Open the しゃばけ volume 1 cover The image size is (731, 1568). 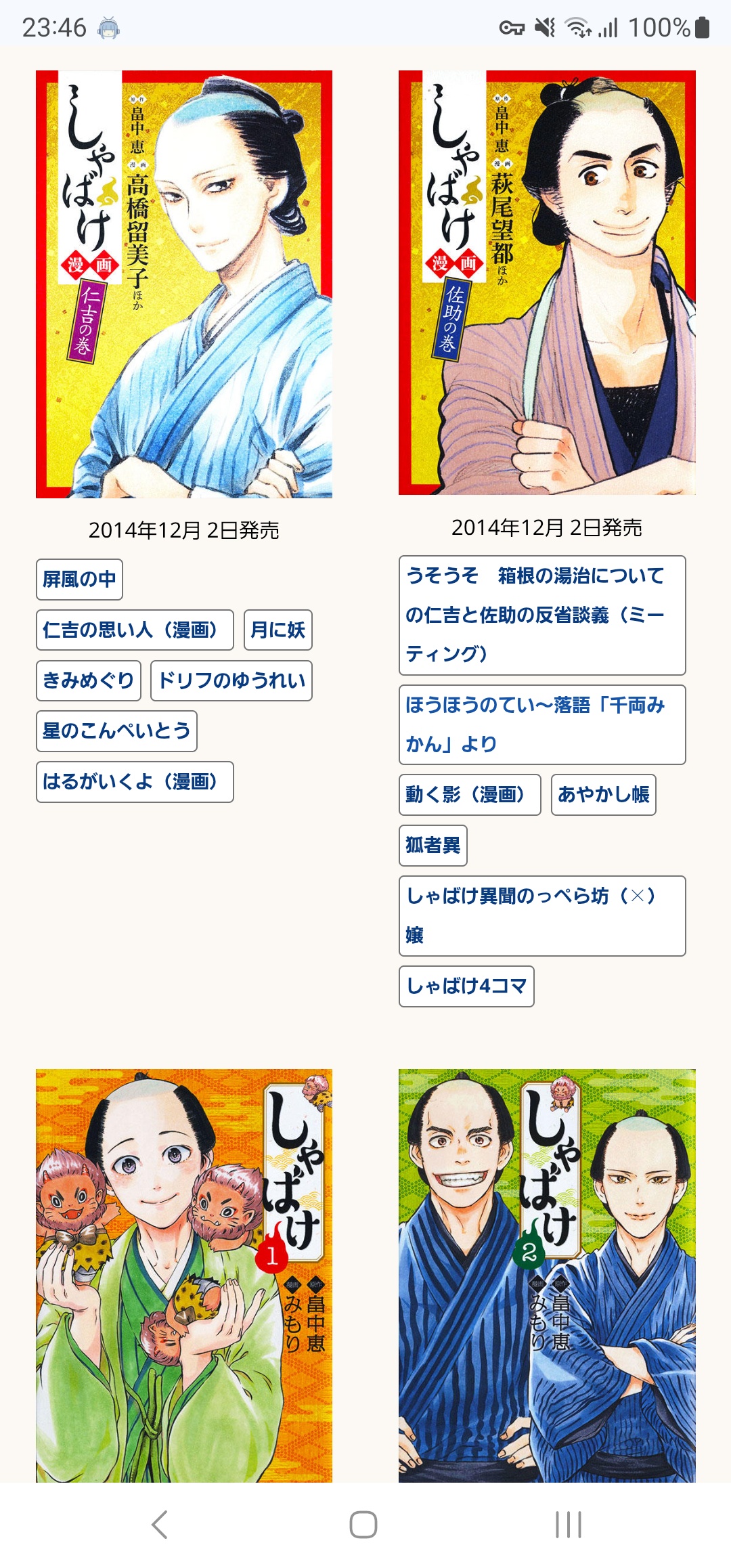click(x=184, y=1276)
